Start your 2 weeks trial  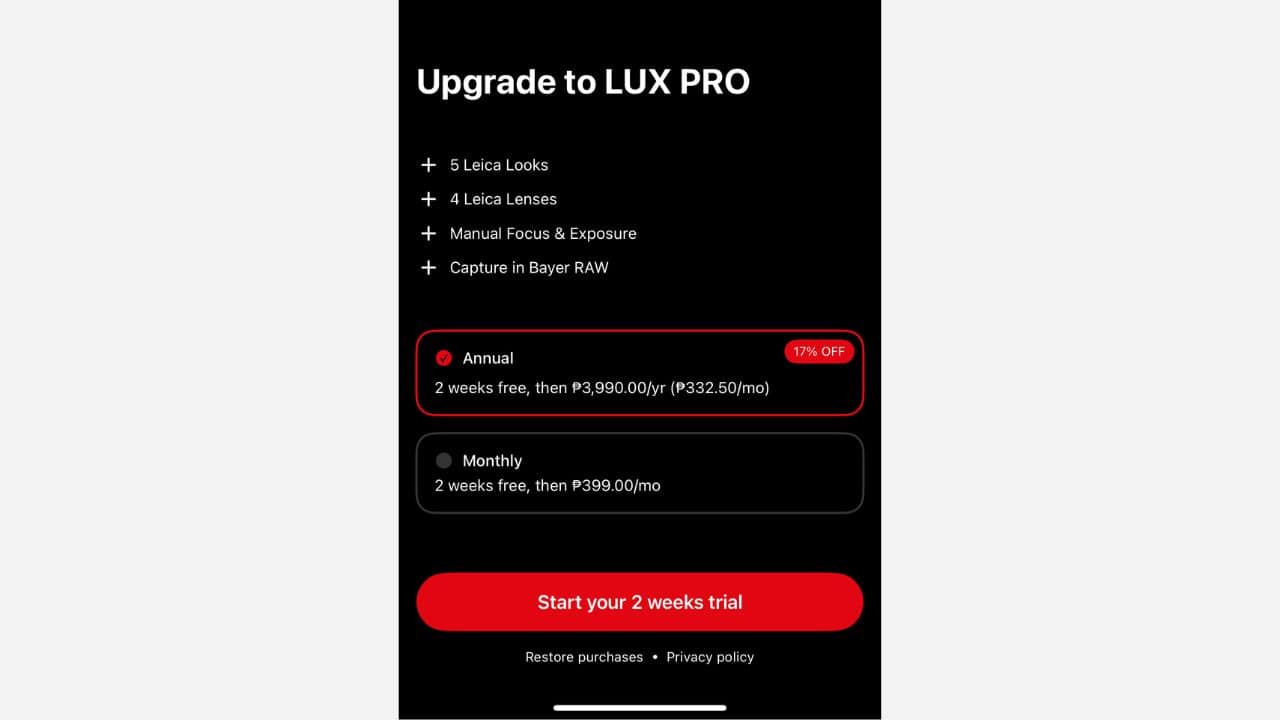tap(639, 602)
